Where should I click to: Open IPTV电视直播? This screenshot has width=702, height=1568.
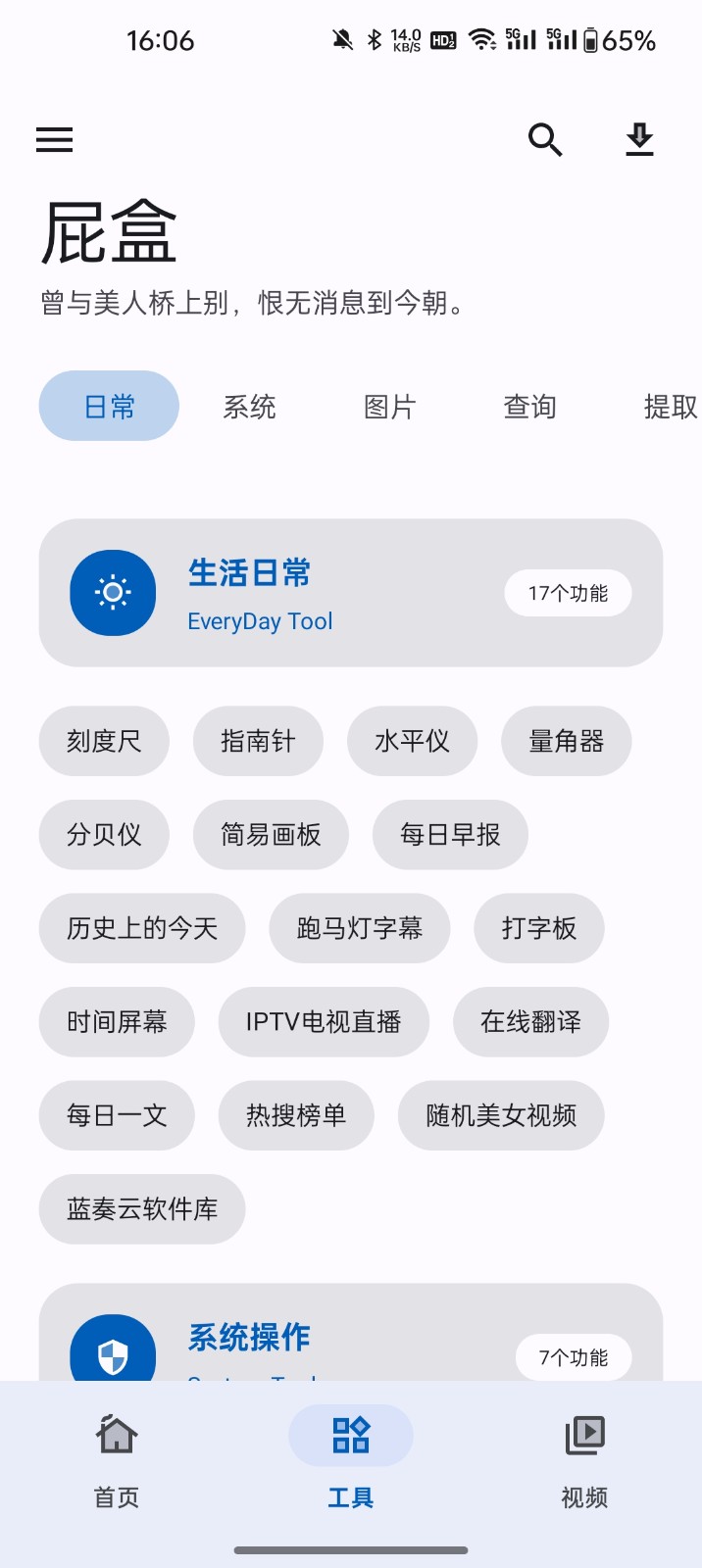pos(324,1022)
